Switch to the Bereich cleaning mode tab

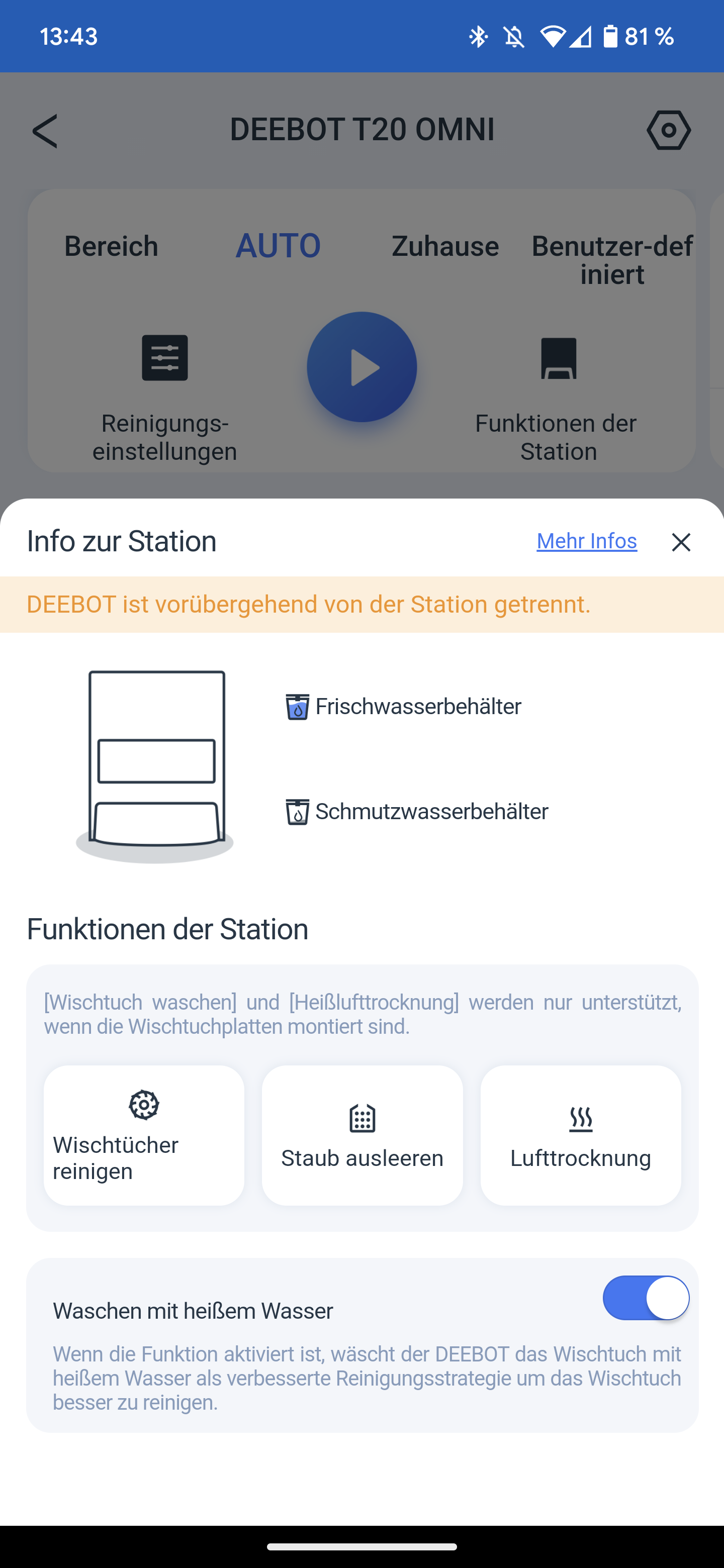pos(111,246)
